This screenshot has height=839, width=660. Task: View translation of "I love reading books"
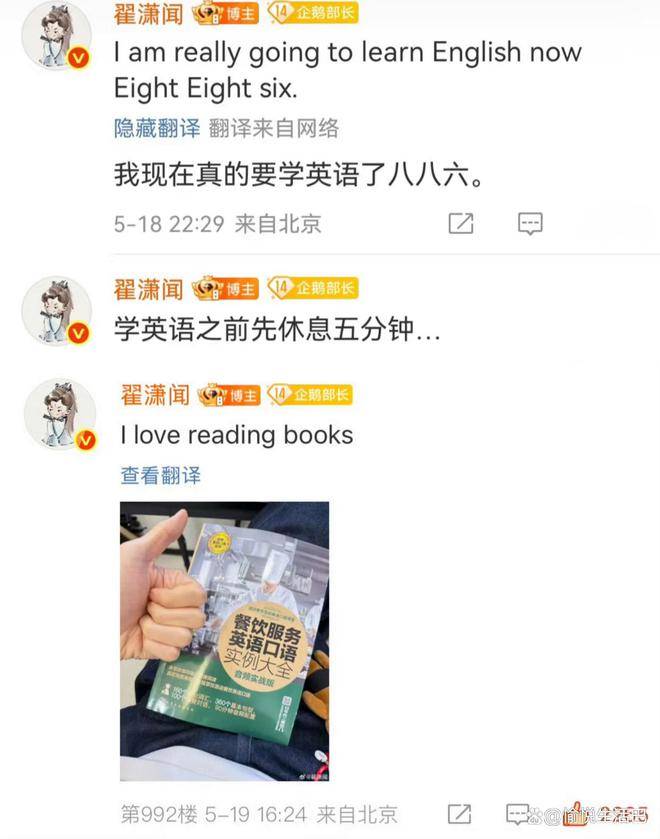click(x=160, y=475)
